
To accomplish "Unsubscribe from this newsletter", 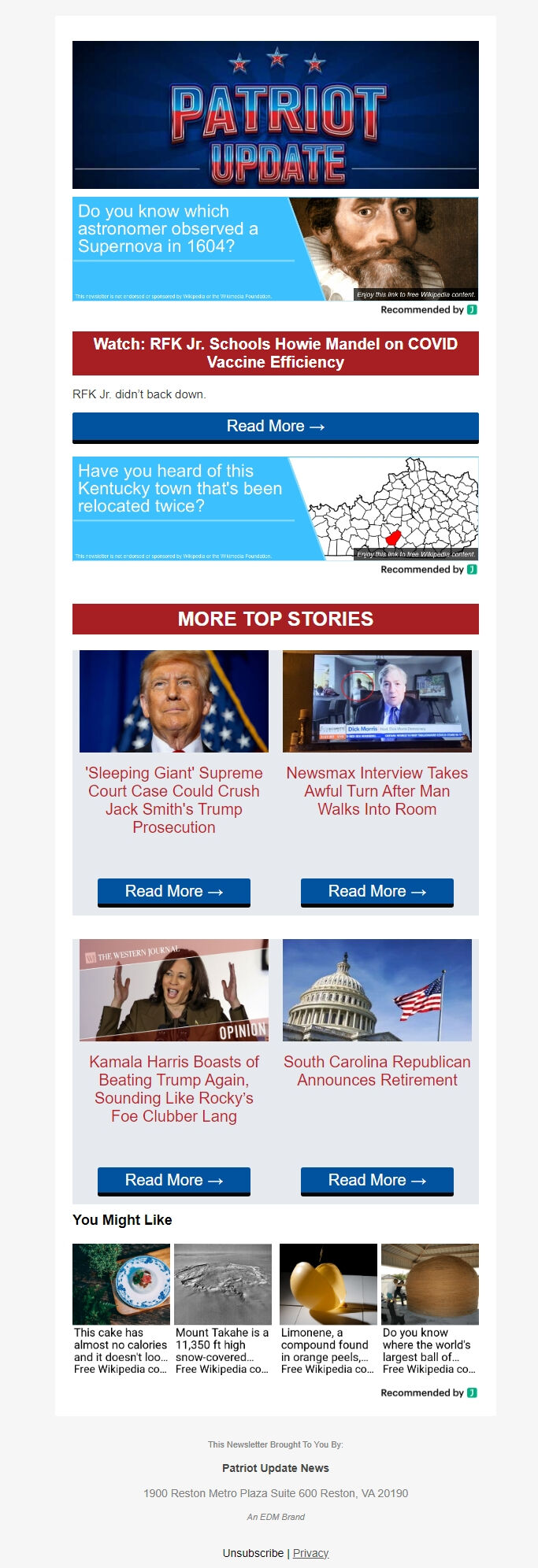I will pyautogui.click(x=253, y=1553).
